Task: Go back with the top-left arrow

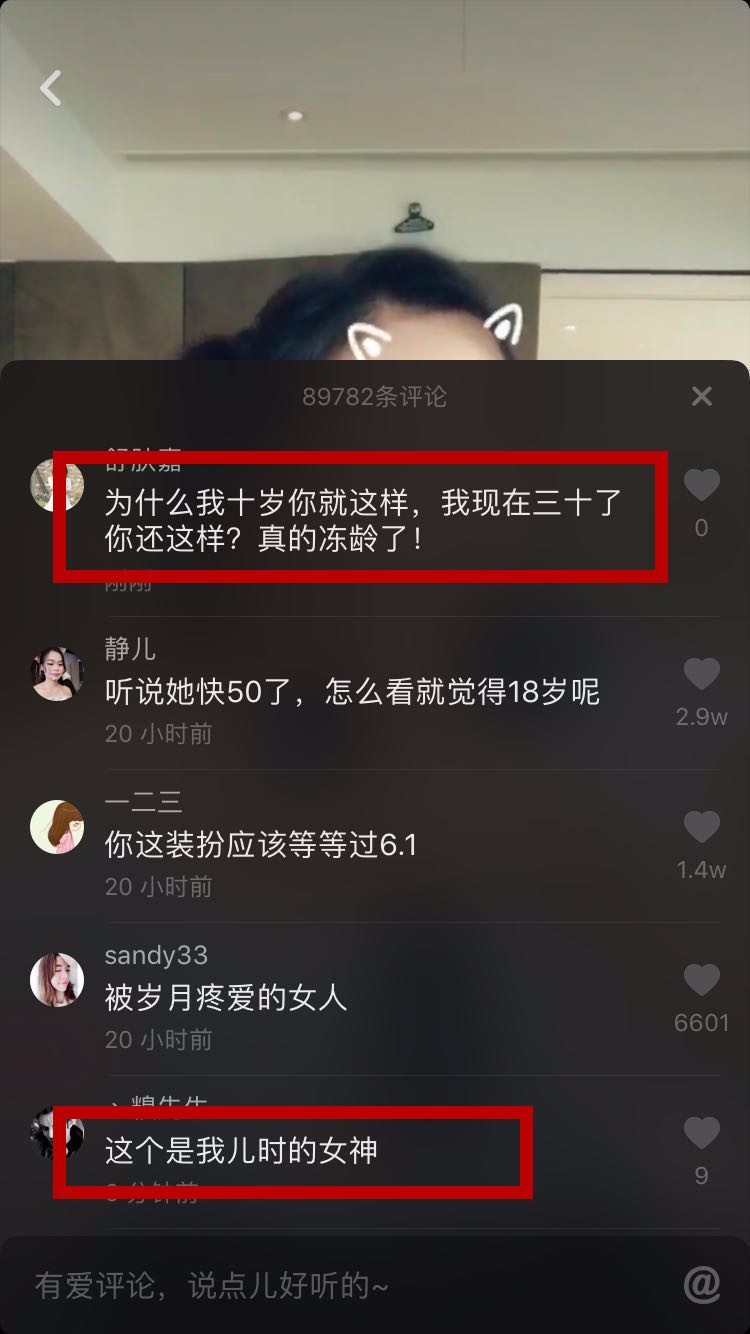Action: tap(50, 88)
